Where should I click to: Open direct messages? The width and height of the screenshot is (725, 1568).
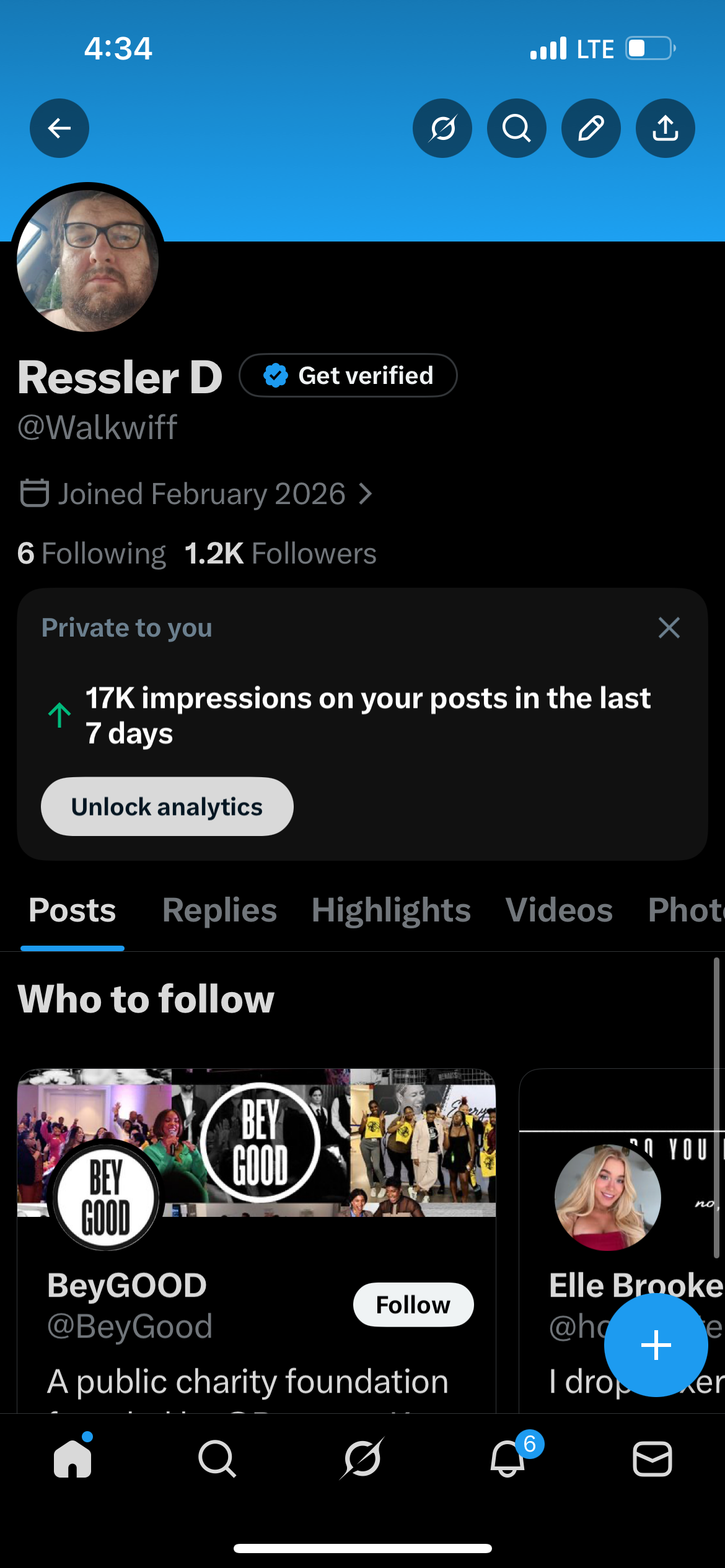click(x=652, y=1459)
